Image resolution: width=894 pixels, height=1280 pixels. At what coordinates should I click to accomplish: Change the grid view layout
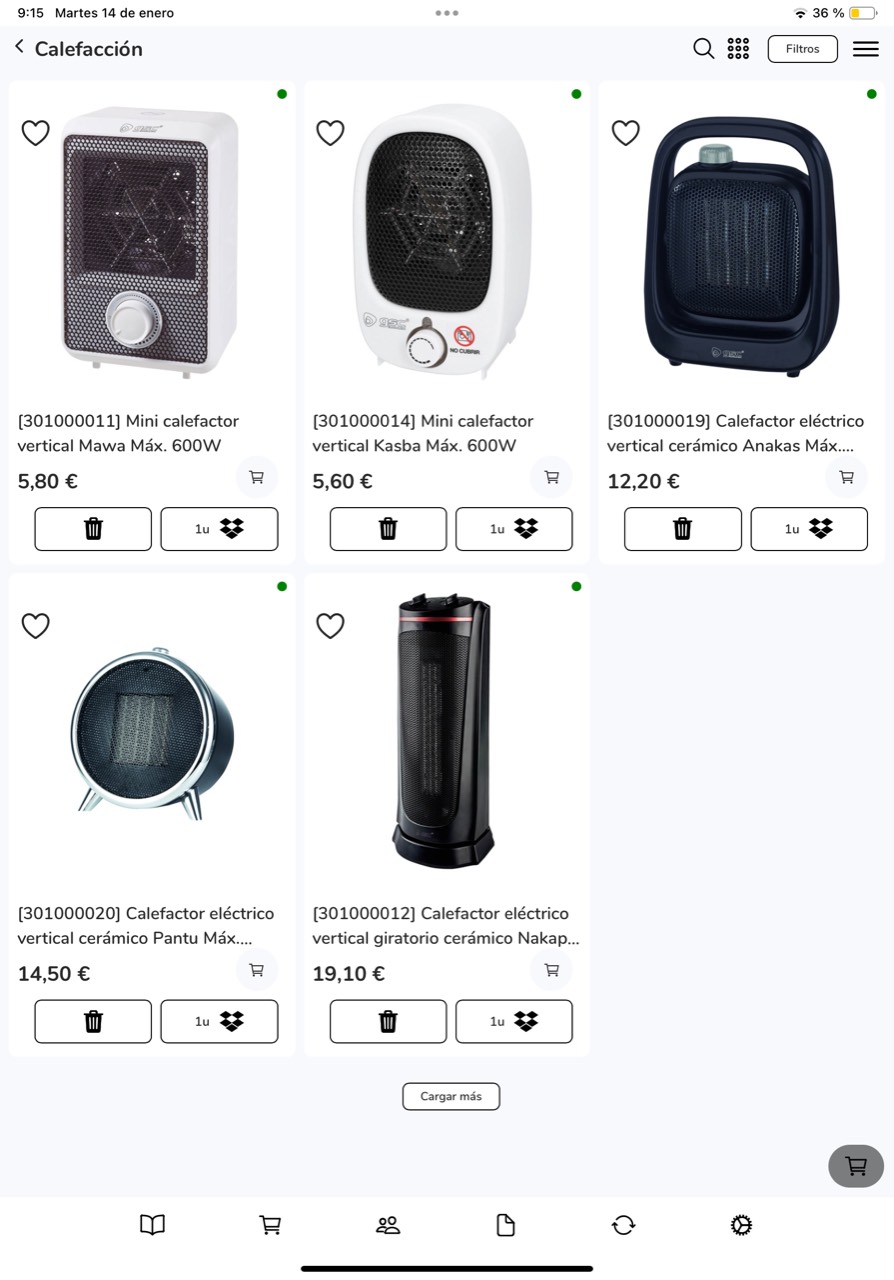coord(738,48)
